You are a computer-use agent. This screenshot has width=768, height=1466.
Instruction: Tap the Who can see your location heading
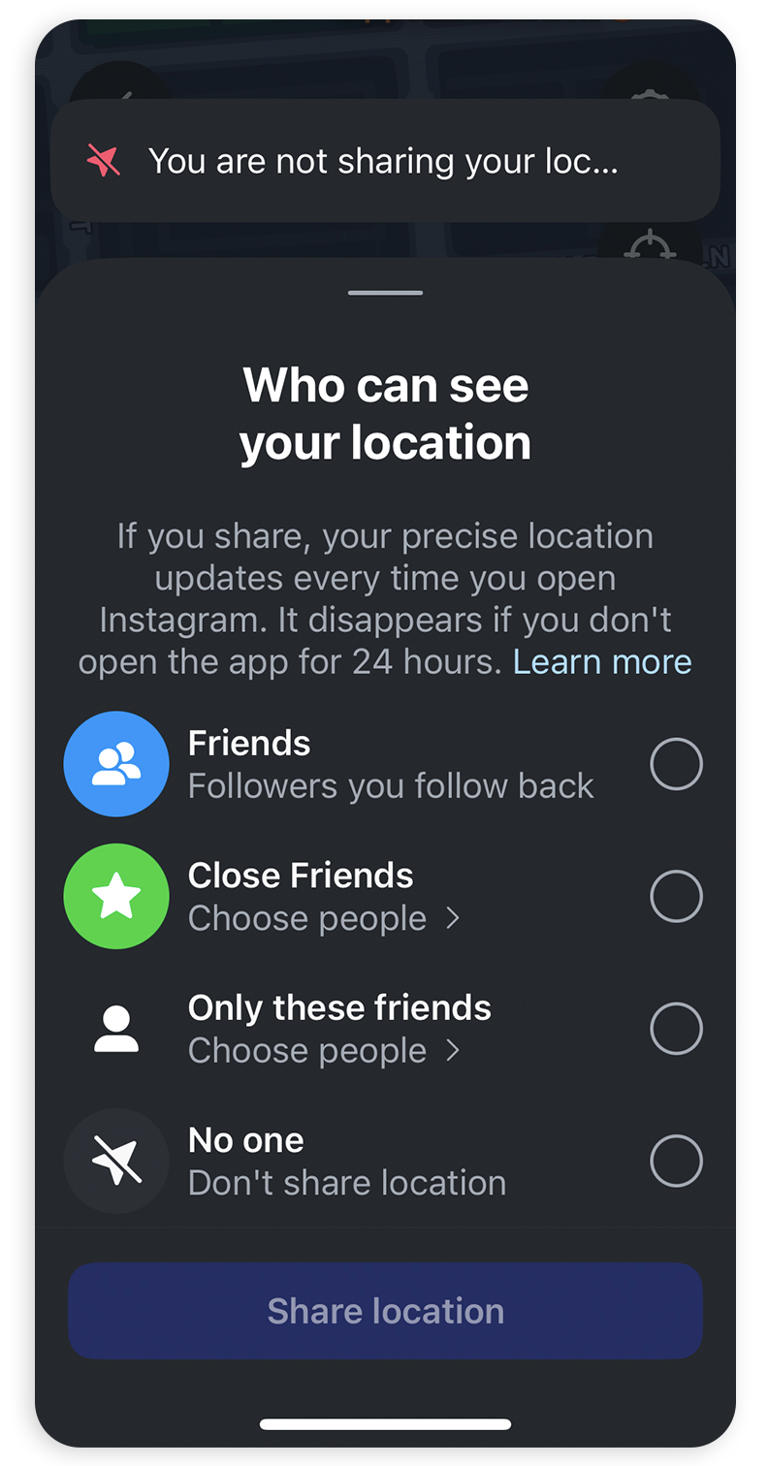(x=384, y=413)
